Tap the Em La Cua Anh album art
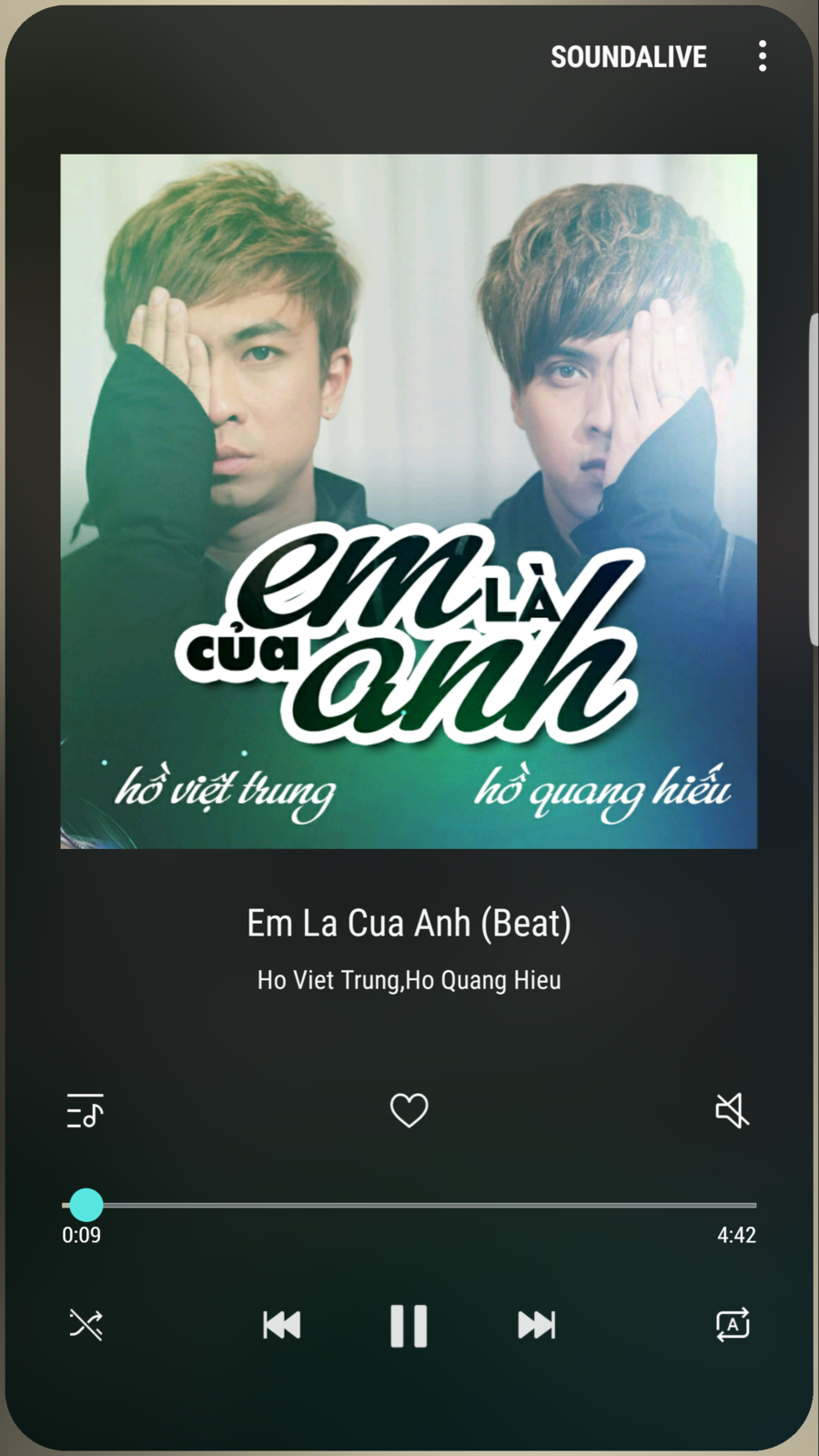Screen dimensions: 819x1456 [x=409, y=501]
